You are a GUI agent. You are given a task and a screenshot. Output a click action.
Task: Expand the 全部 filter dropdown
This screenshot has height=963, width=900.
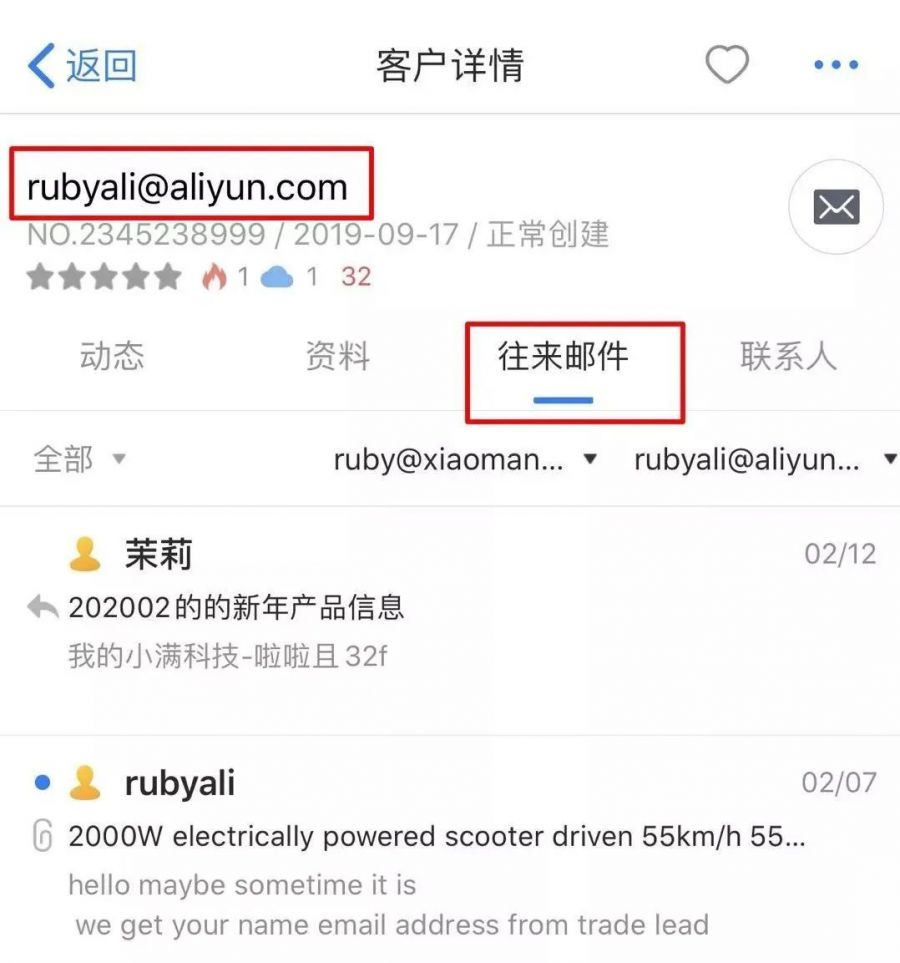pyautogui.click(x=80, y=460)
